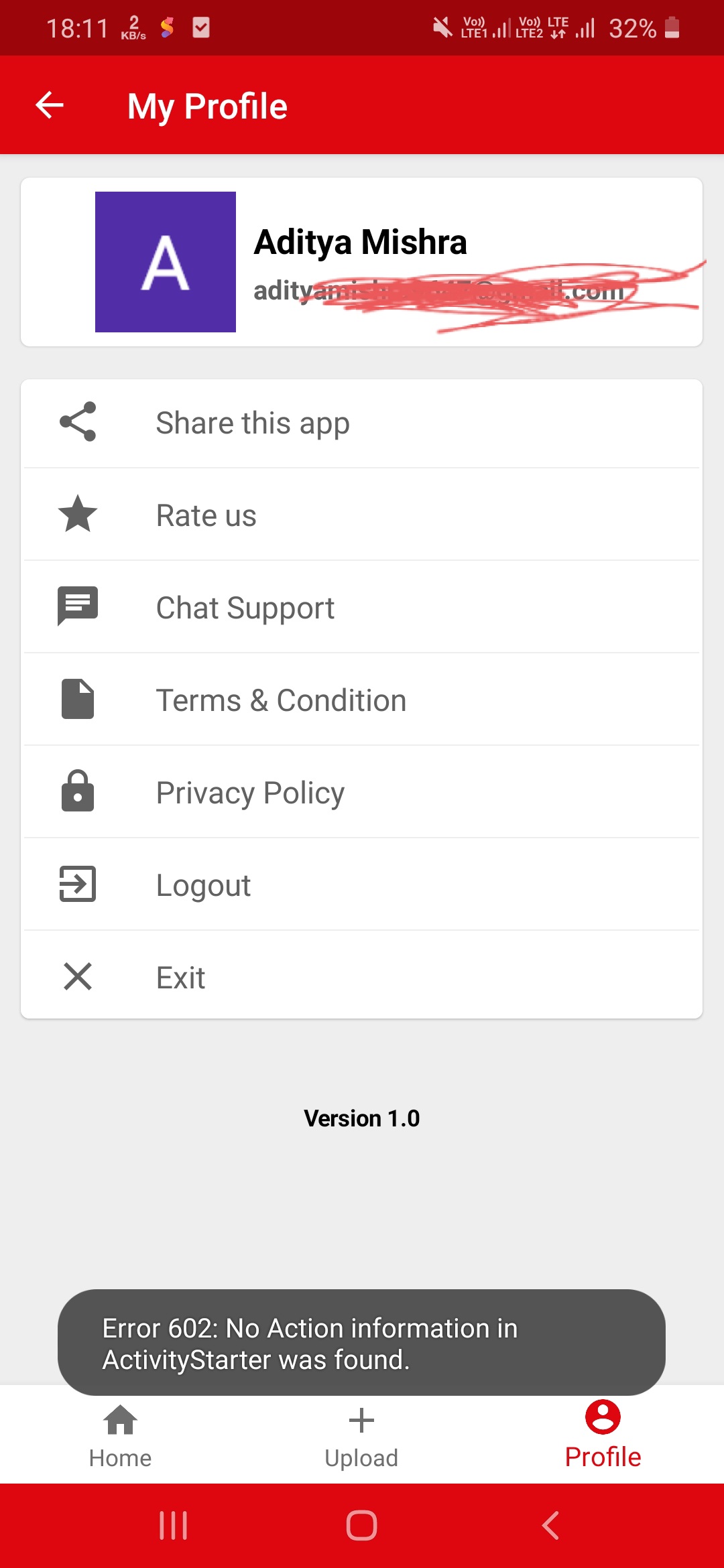Viewport: 724px width, 1568px height.
Task: Go back using the app bar arrow
Action: click(x=50, y=105)
